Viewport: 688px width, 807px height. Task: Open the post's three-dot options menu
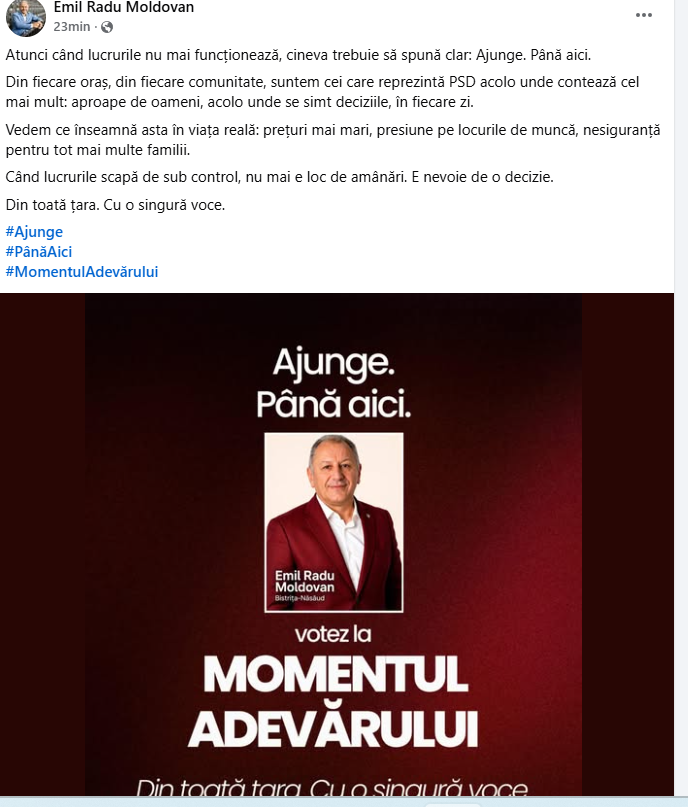[644, 15]
